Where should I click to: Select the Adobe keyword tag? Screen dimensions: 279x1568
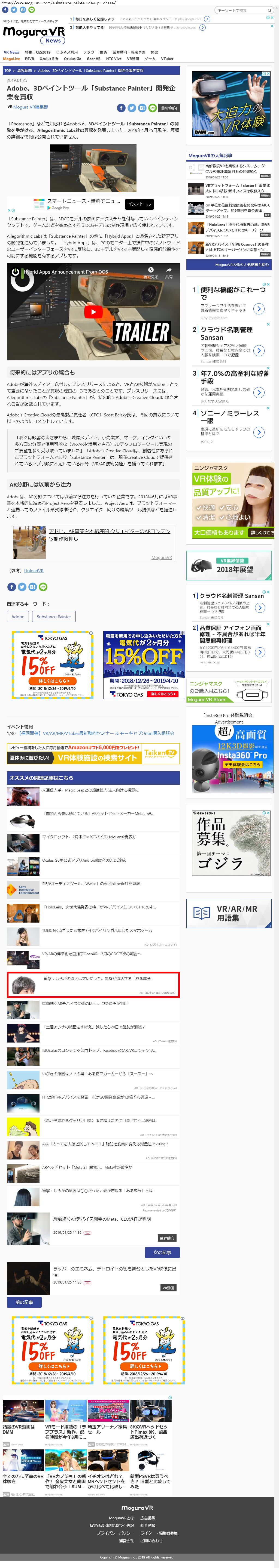(18, 617)
